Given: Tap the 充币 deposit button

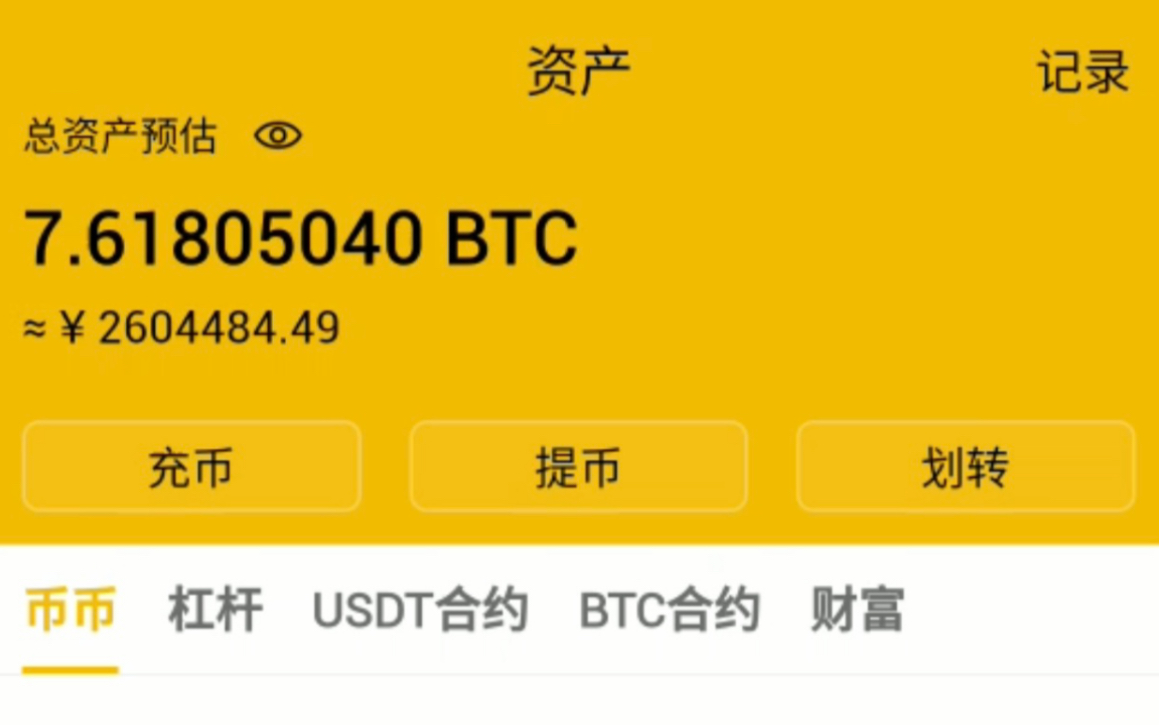Looking at the screenshot, I should click(191, 467).
